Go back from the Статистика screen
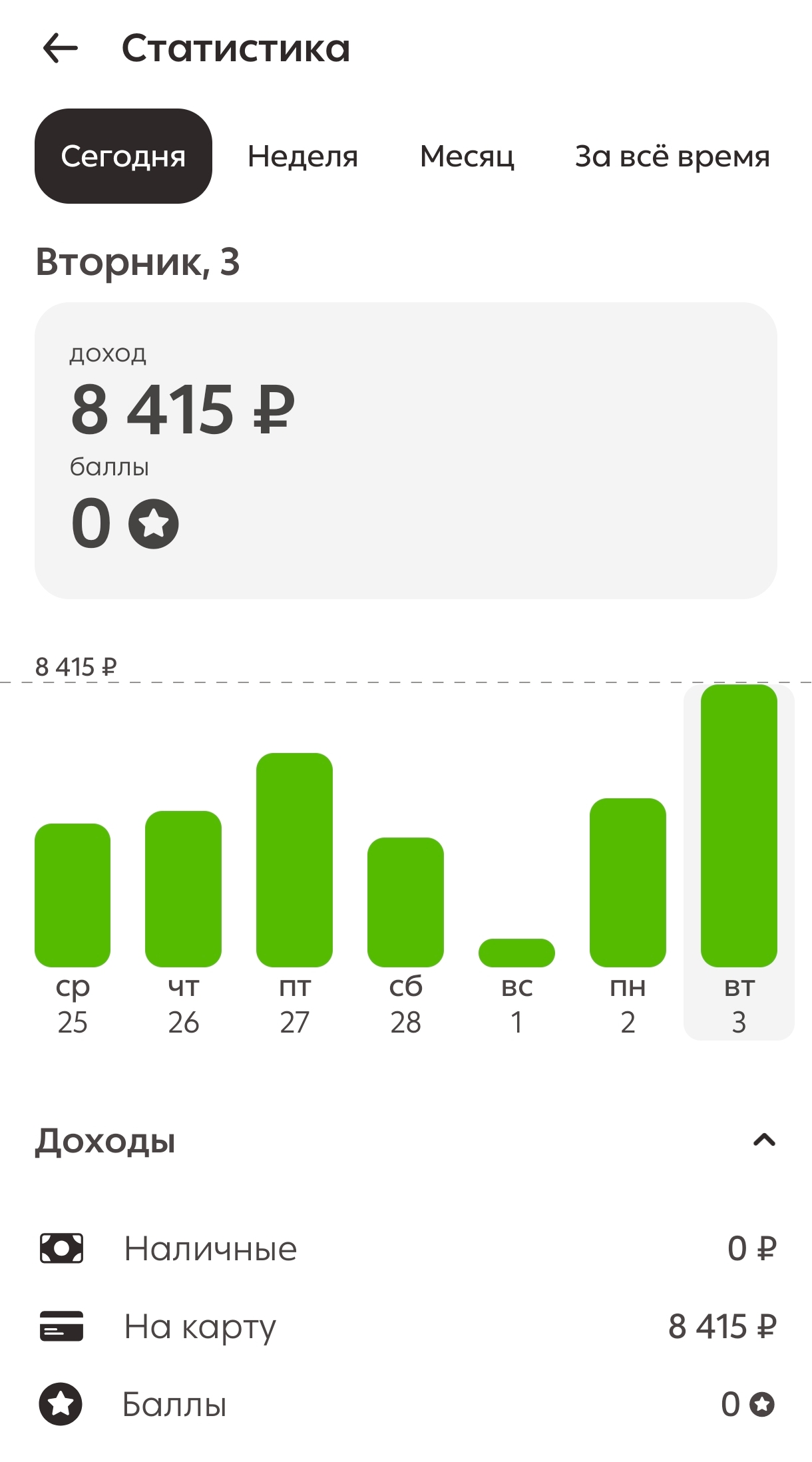This screenshot has width=812, height=1462. point(60,49)
